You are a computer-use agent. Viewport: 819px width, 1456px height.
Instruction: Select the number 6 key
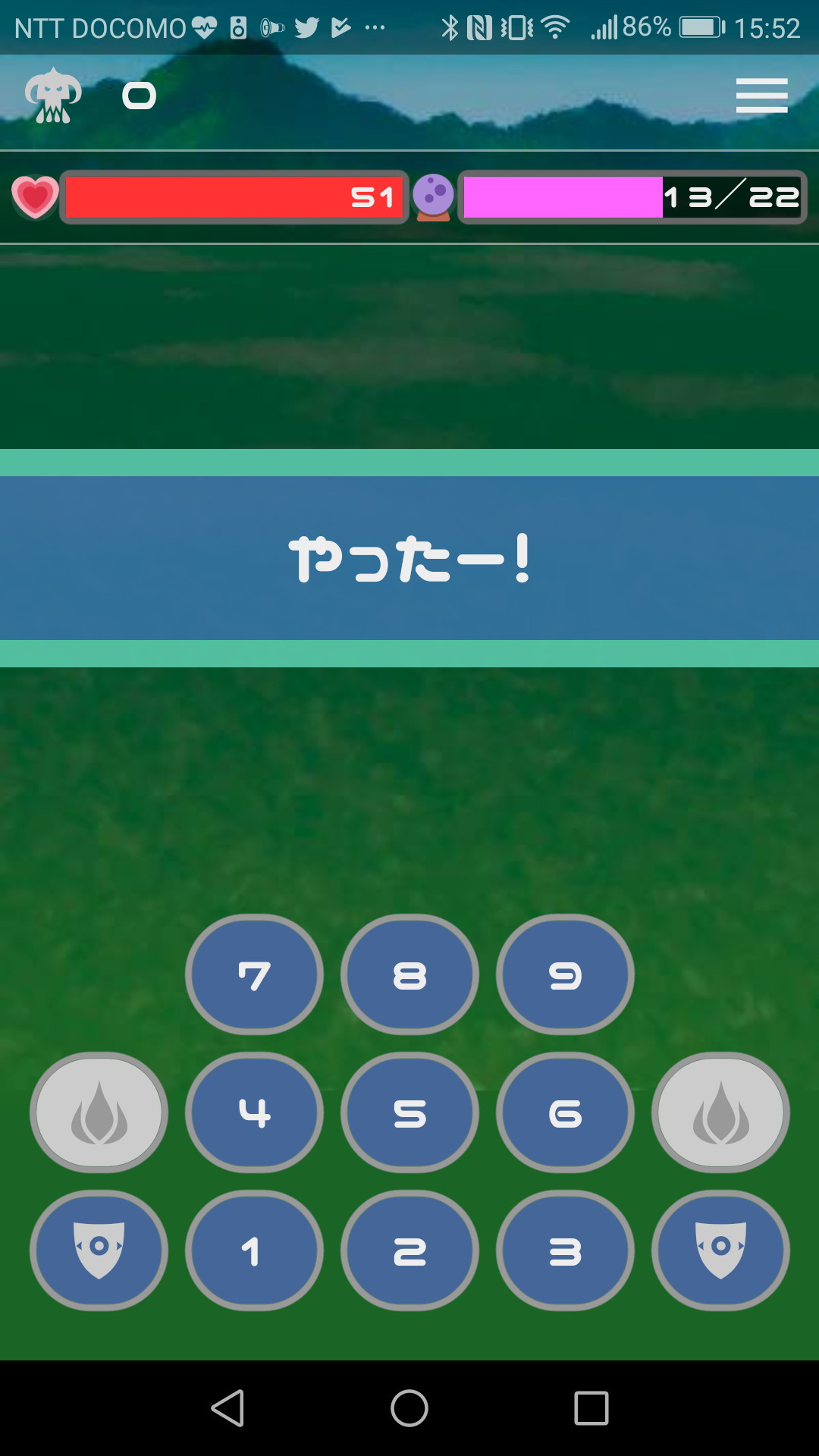565,1112
